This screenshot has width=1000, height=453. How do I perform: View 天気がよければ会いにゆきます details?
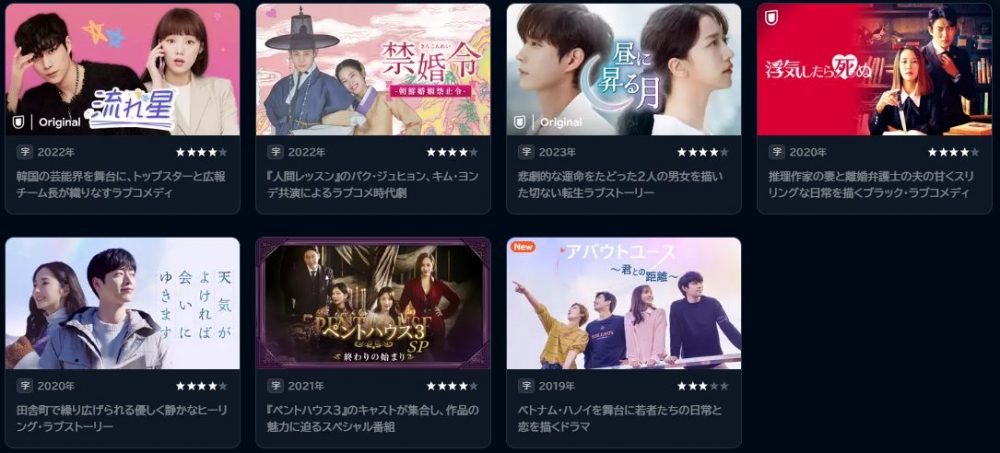(122, 304)
